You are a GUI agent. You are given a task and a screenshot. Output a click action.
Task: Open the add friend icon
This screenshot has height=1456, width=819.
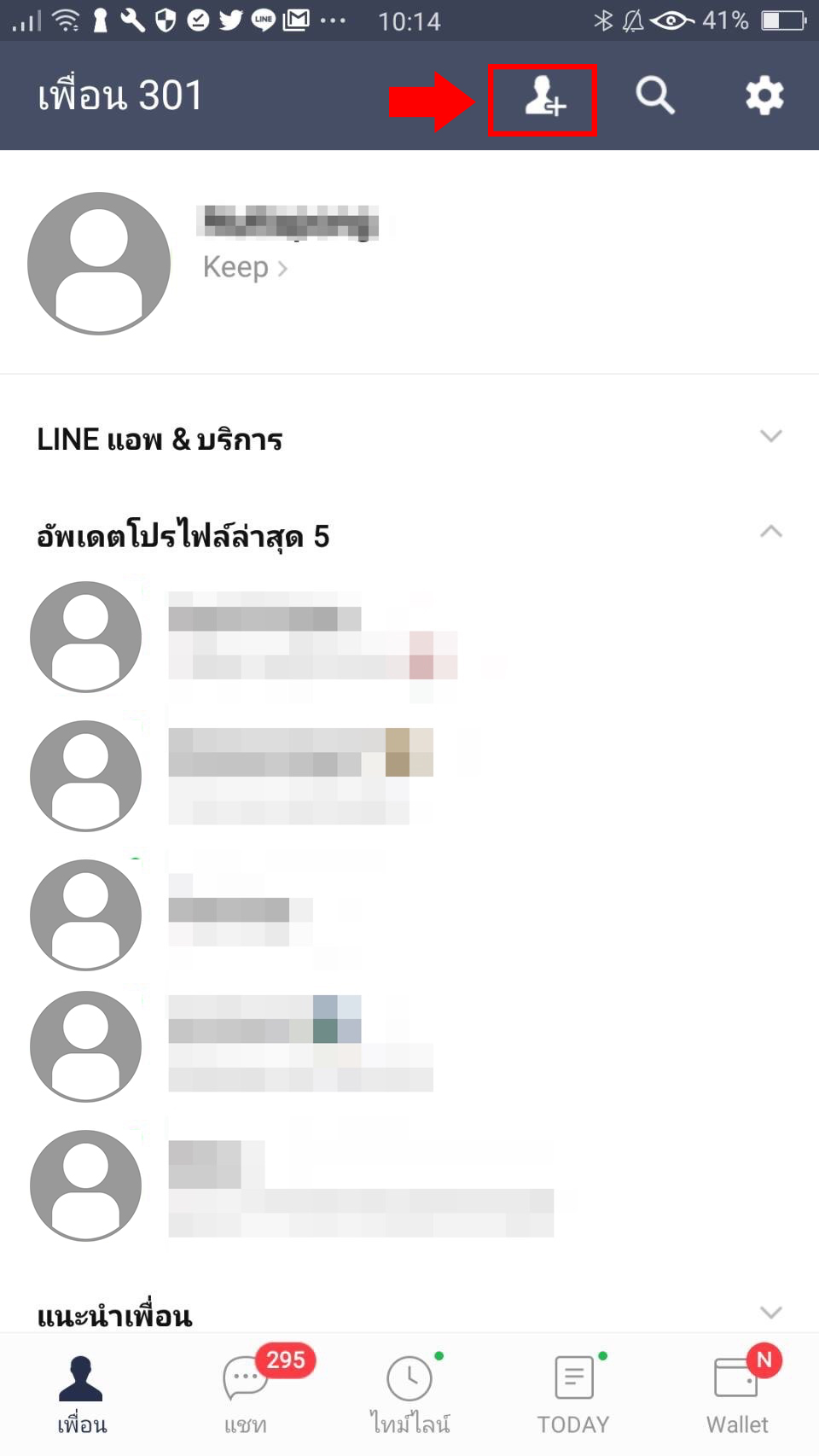543,96
